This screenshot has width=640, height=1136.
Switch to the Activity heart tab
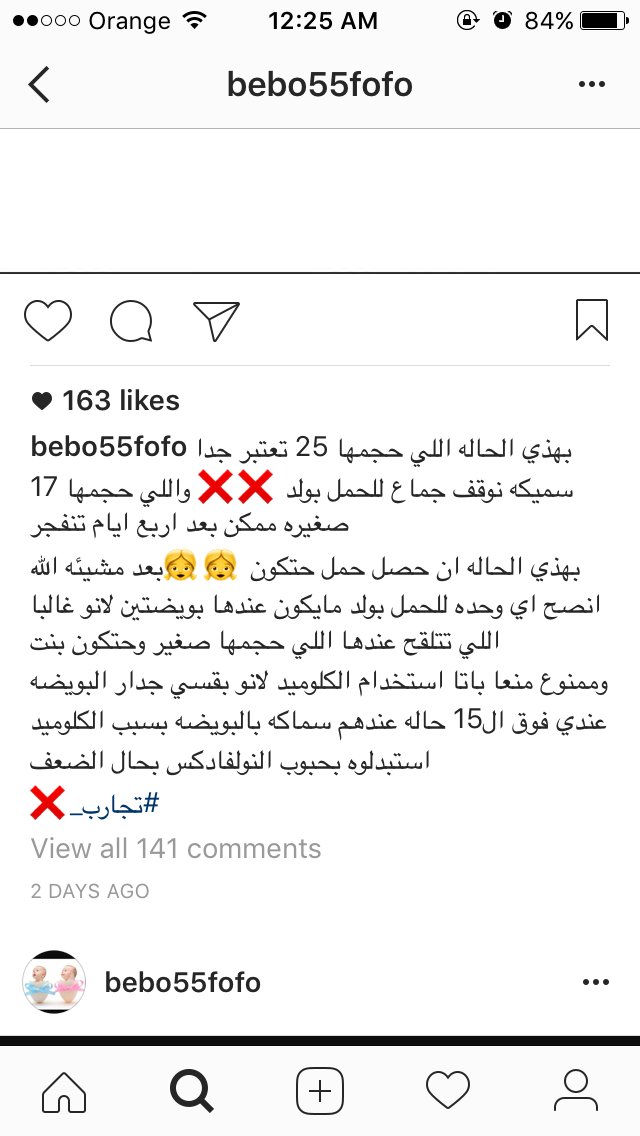point(447,1090)
